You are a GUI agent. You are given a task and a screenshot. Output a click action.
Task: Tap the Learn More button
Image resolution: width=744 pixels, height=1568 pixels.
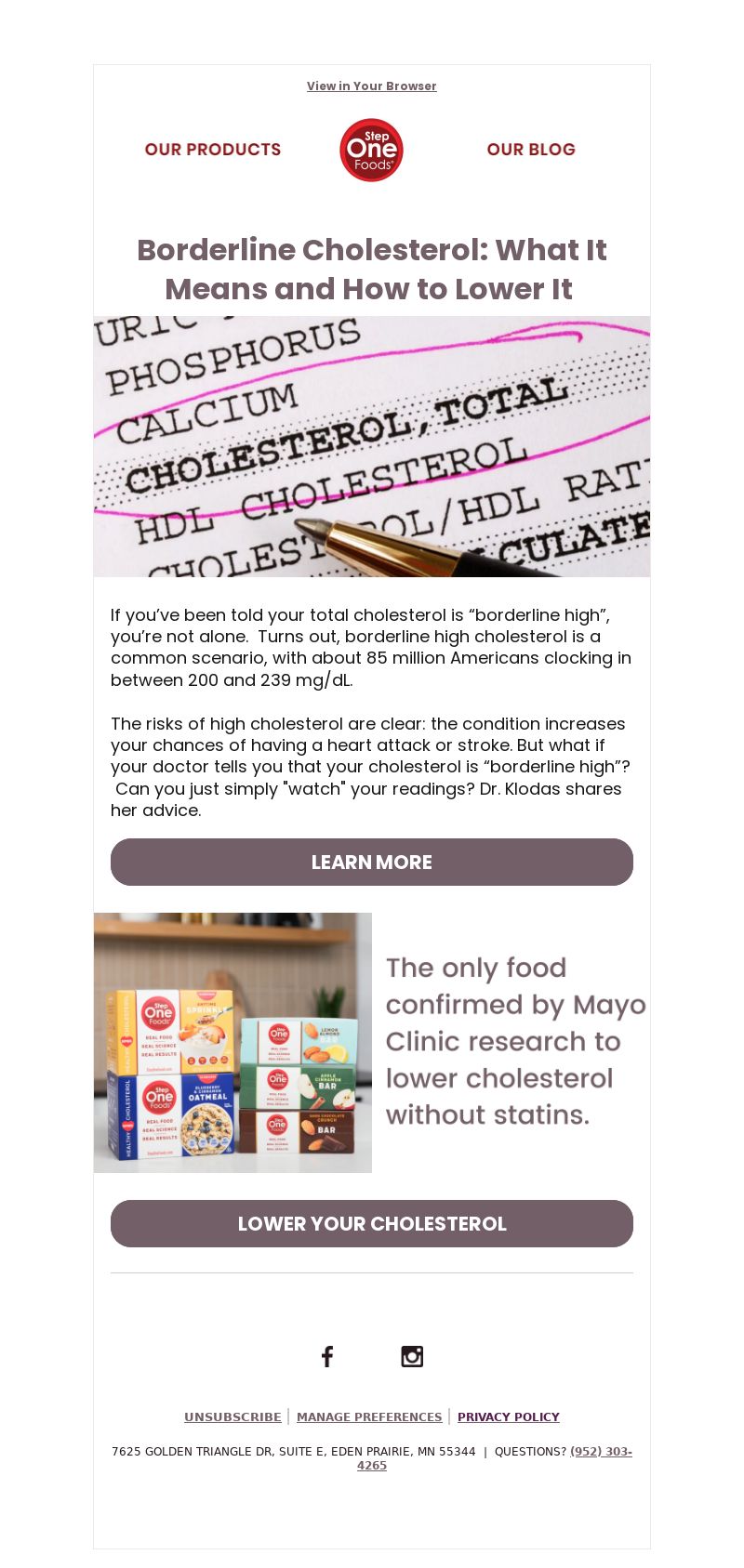pos(372,862)
